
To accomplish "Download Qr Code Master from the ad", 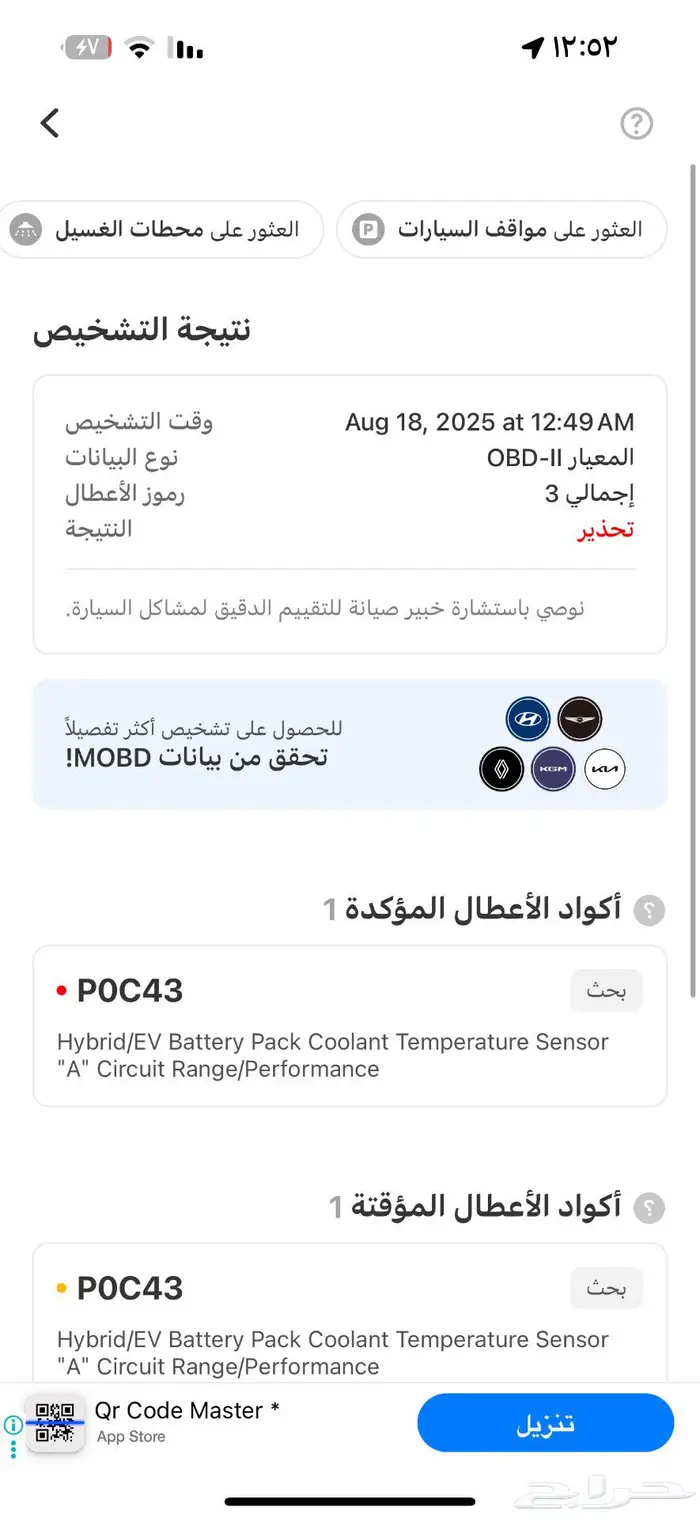I will (545, 1422).
